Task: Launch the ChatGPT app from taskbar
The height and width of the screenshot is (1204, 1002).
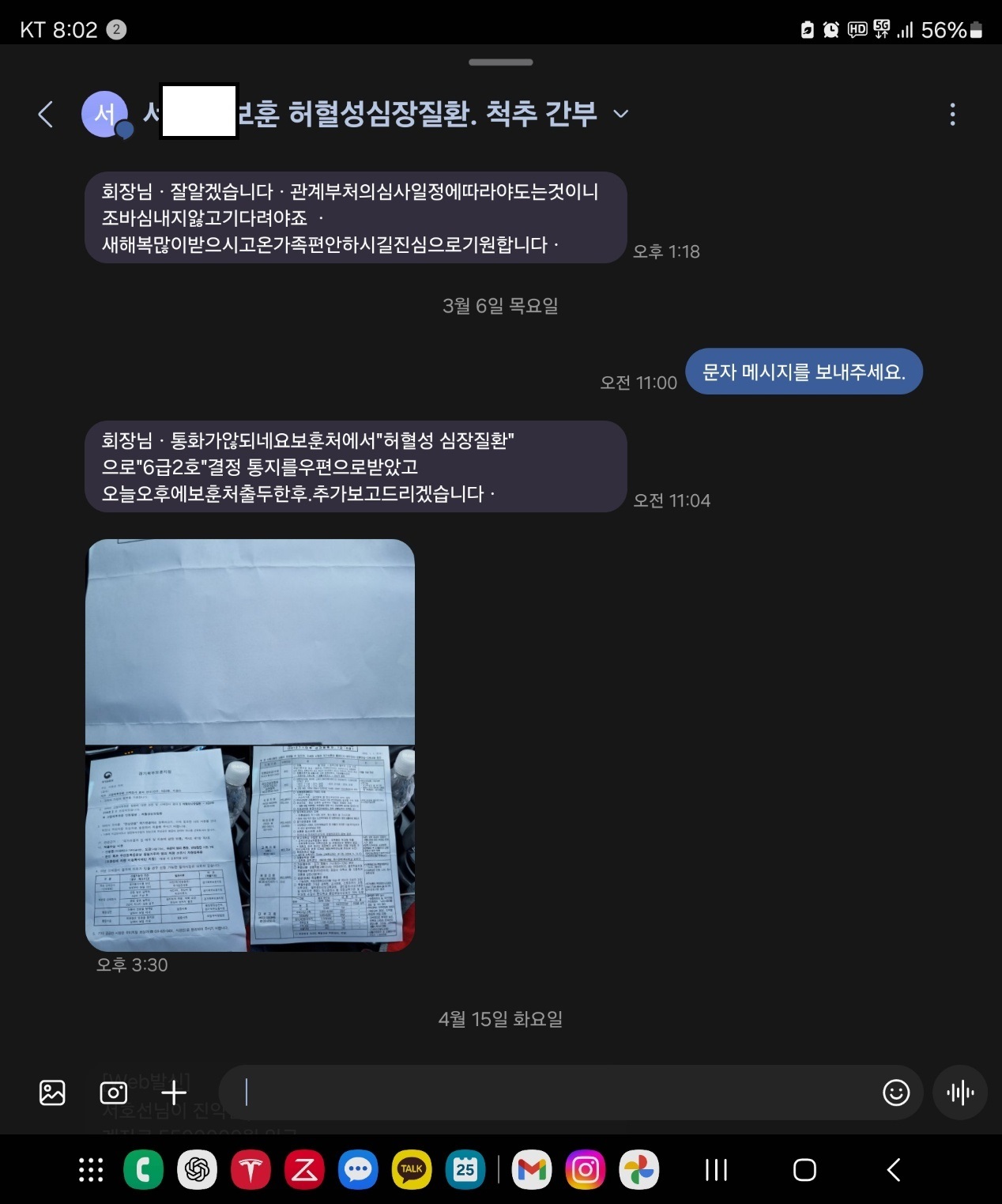Action: 197,1170
